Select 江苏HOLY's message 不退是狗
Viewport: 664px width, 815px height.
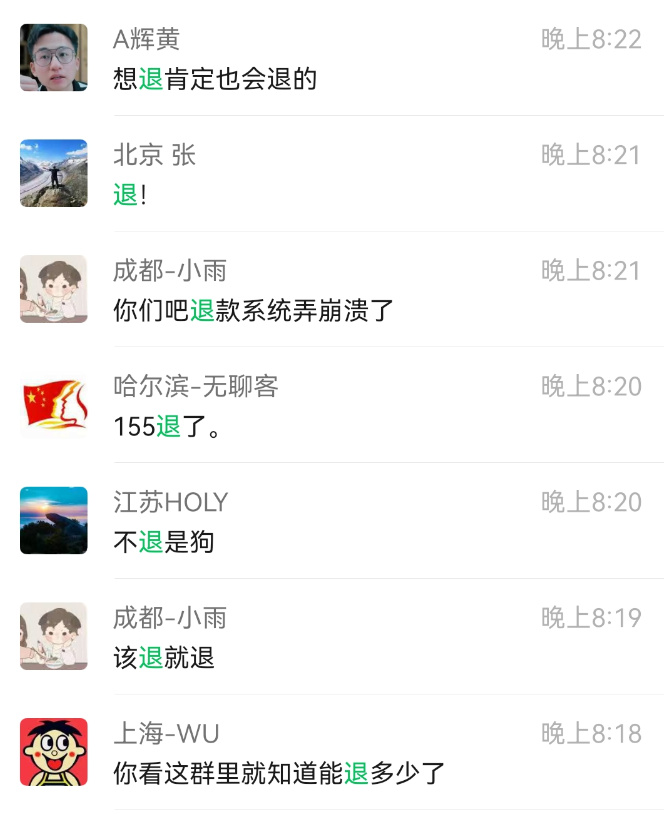pyautogui.click(x=164, y=543)
